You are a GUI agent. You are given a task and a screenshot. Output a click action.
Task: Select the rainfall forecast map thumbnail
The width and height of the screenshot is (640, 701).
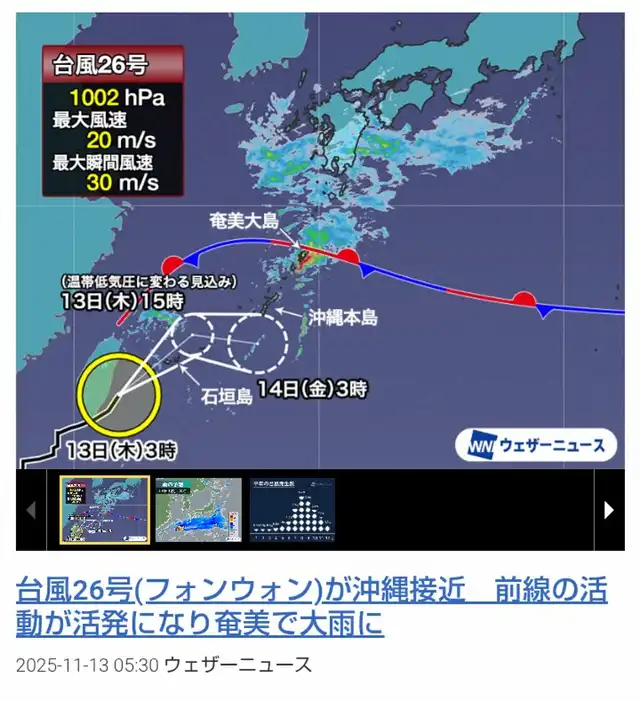pos(198,510)
